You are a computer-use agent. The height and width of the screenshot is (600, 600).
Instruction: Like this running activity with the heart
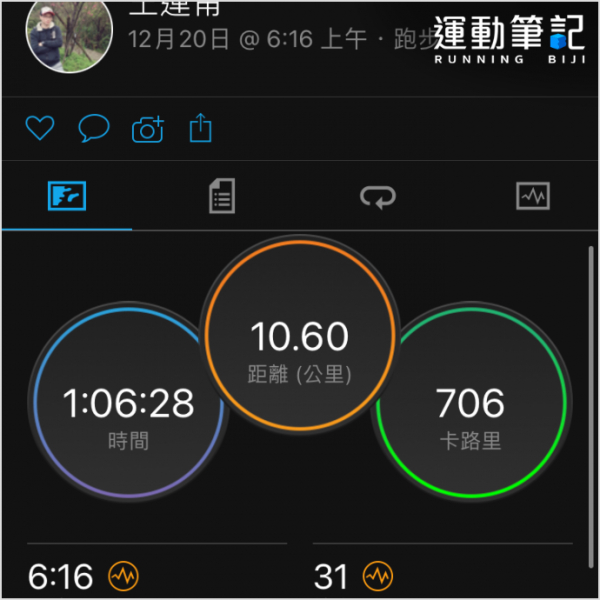39,128
